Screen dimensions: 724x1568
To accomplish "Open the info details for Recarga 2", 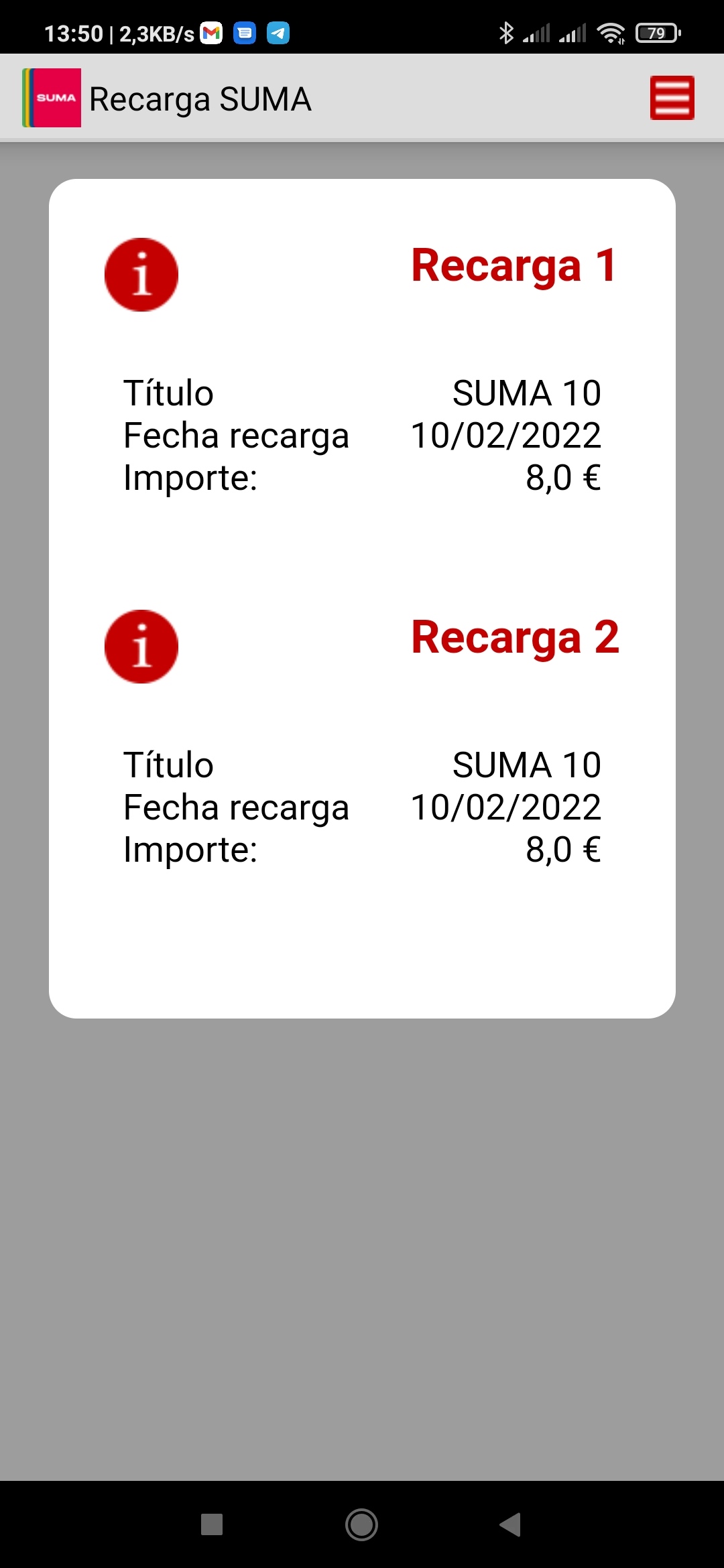I will pos(141,645).
